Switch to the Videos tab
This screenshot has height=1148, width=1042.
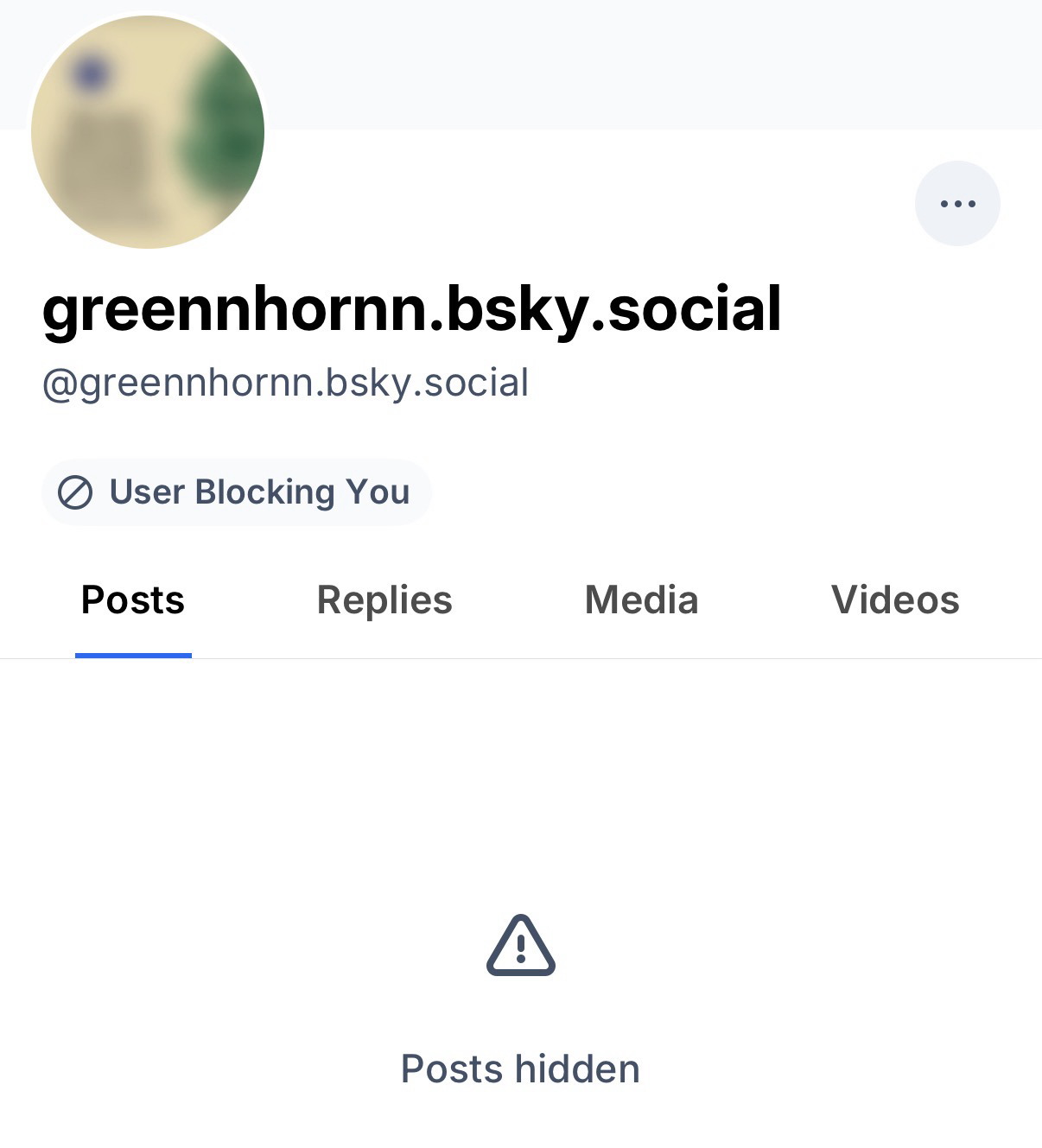tap(895, 600)
